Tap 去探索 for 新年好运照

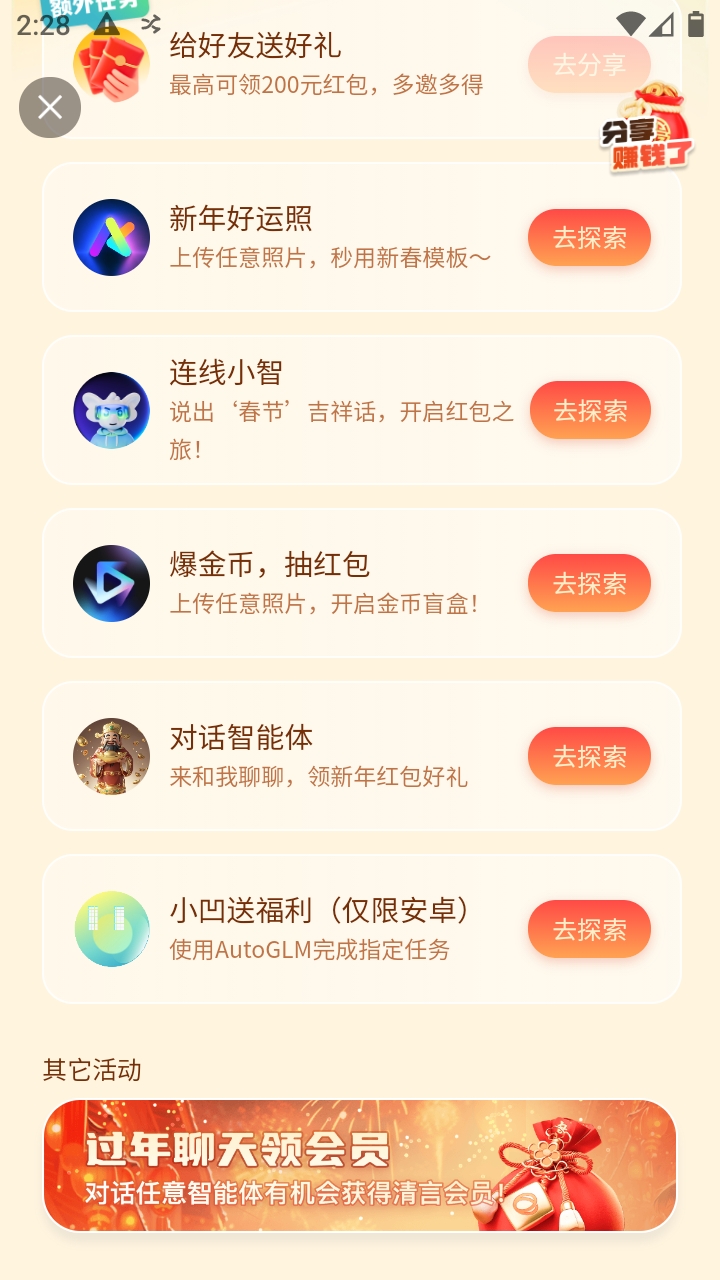coord(589,238)
